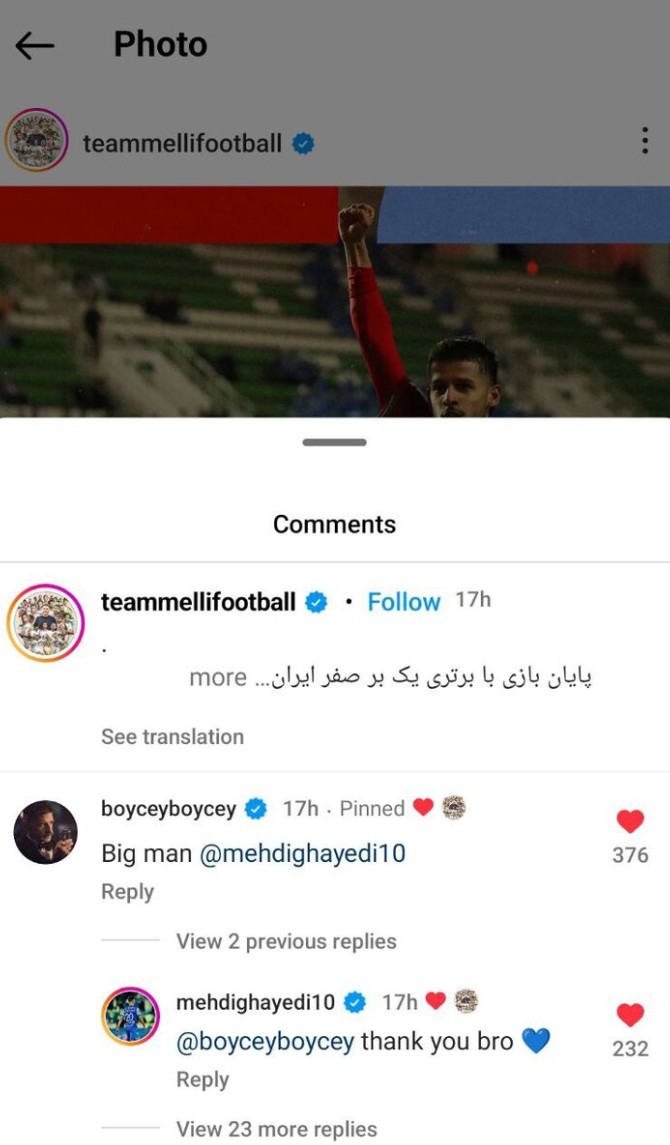Go back using the arrow icon
The height and width of the screenshot is (1145, 670).
(x=34, y=45)
